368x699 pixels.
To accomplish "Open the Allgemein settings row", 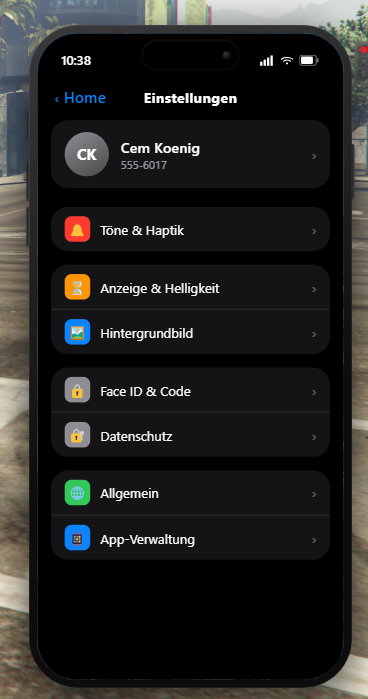I will coord(190,493).
